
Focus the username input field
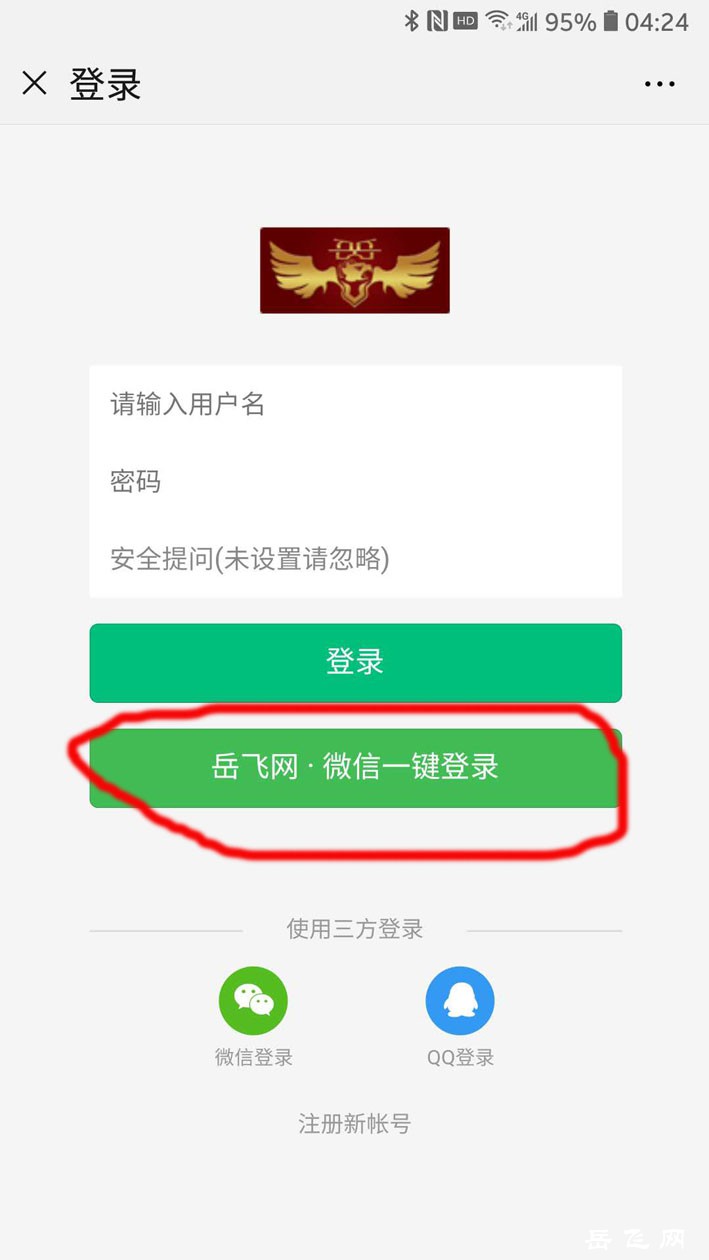click(355, 404)
